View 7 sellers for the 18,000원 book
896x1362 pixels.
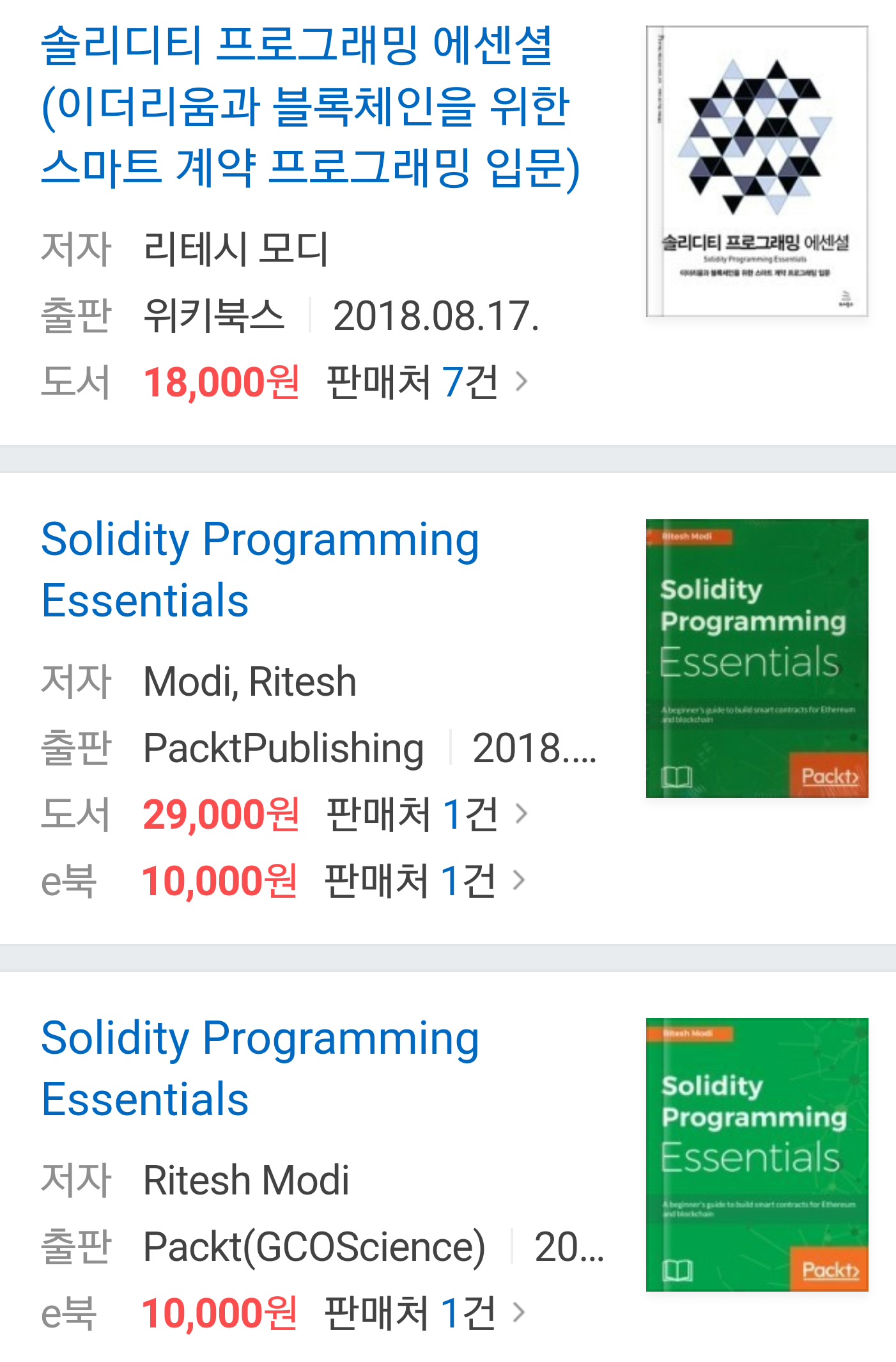[x=427, y=382]
